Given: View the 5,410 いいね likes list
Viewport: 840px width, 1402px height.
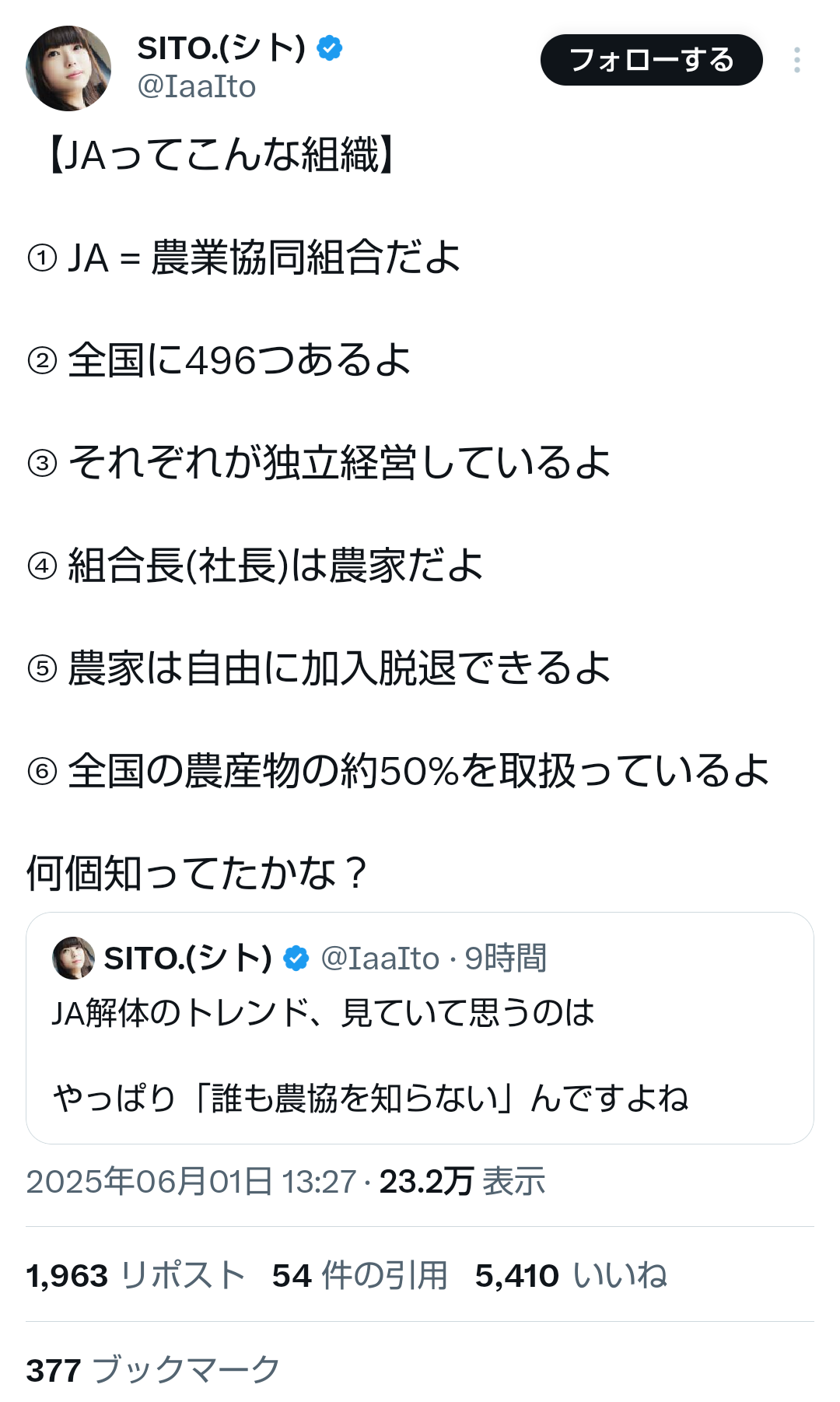Looking at the screenshot, I should (571, 1275).
